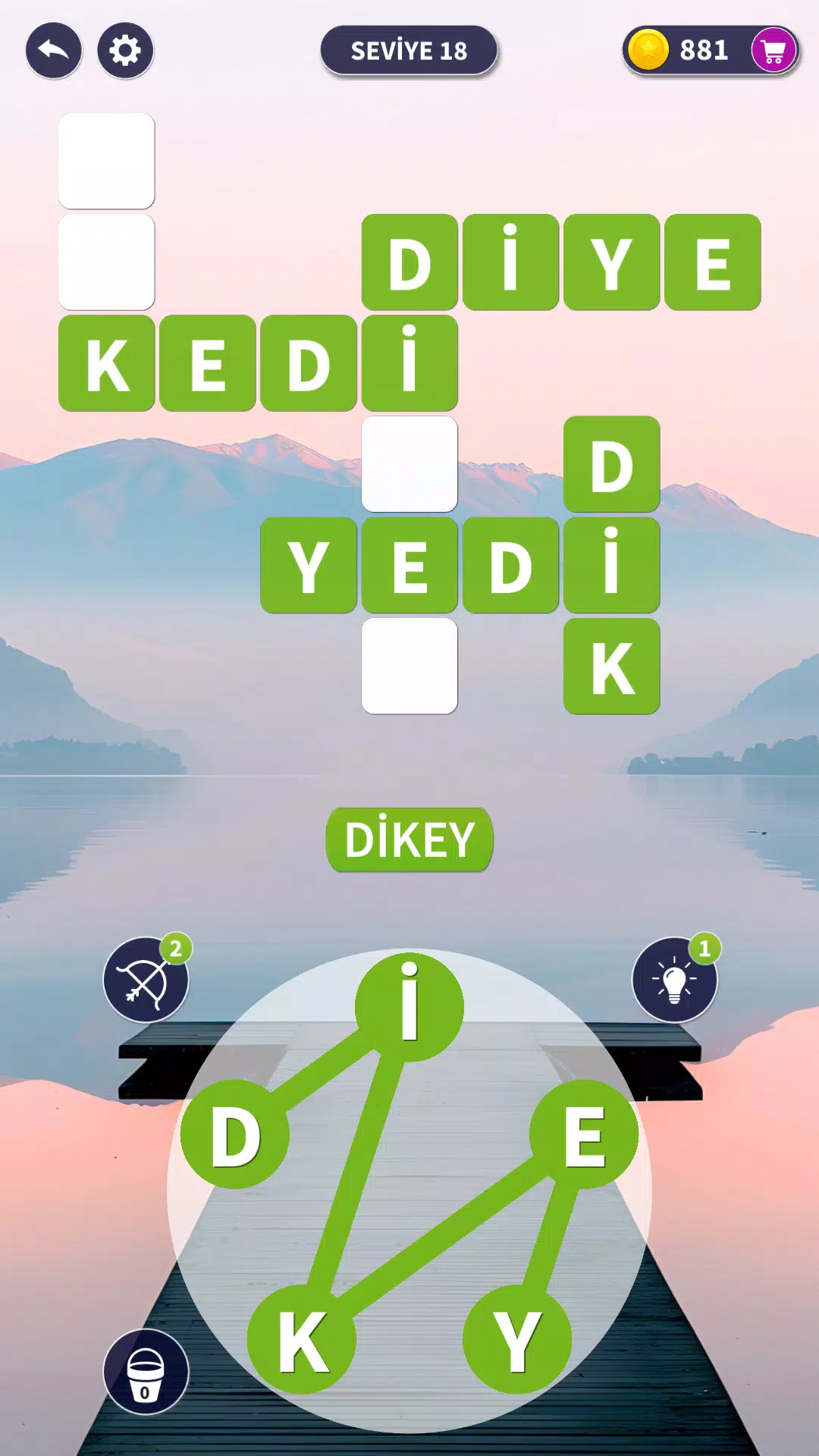Use the lightbulb hint
The height and width of the screenshot is (1456, 819).
(675, 980)
